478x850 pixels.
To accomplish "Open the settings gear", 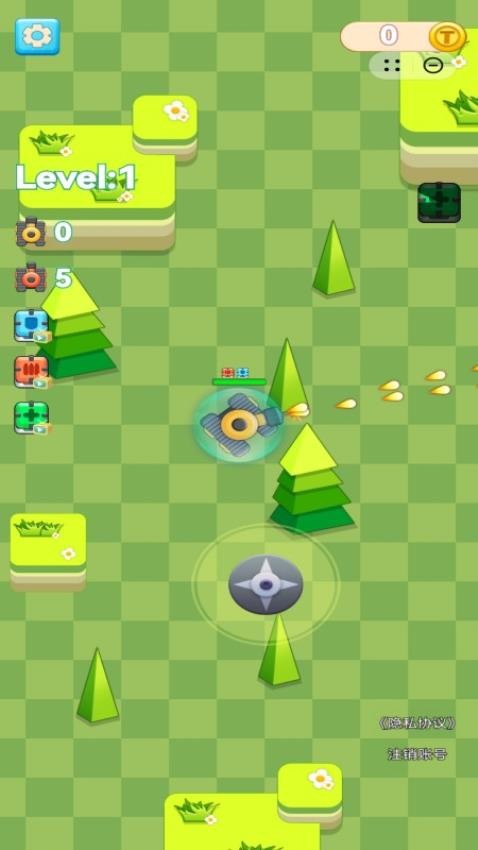I will (37, 37).
